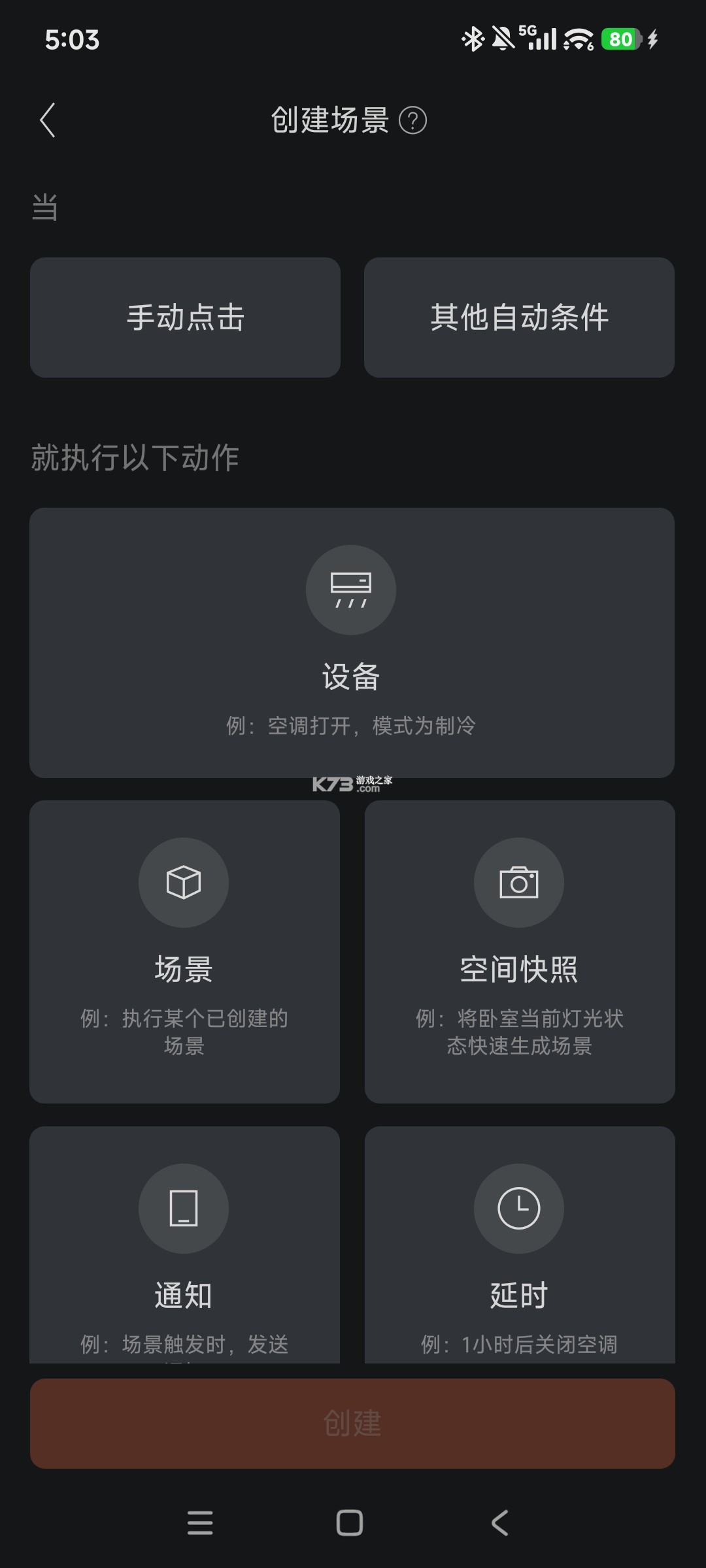Tap the Bluetooth icon in the status bar

point(472,39)
